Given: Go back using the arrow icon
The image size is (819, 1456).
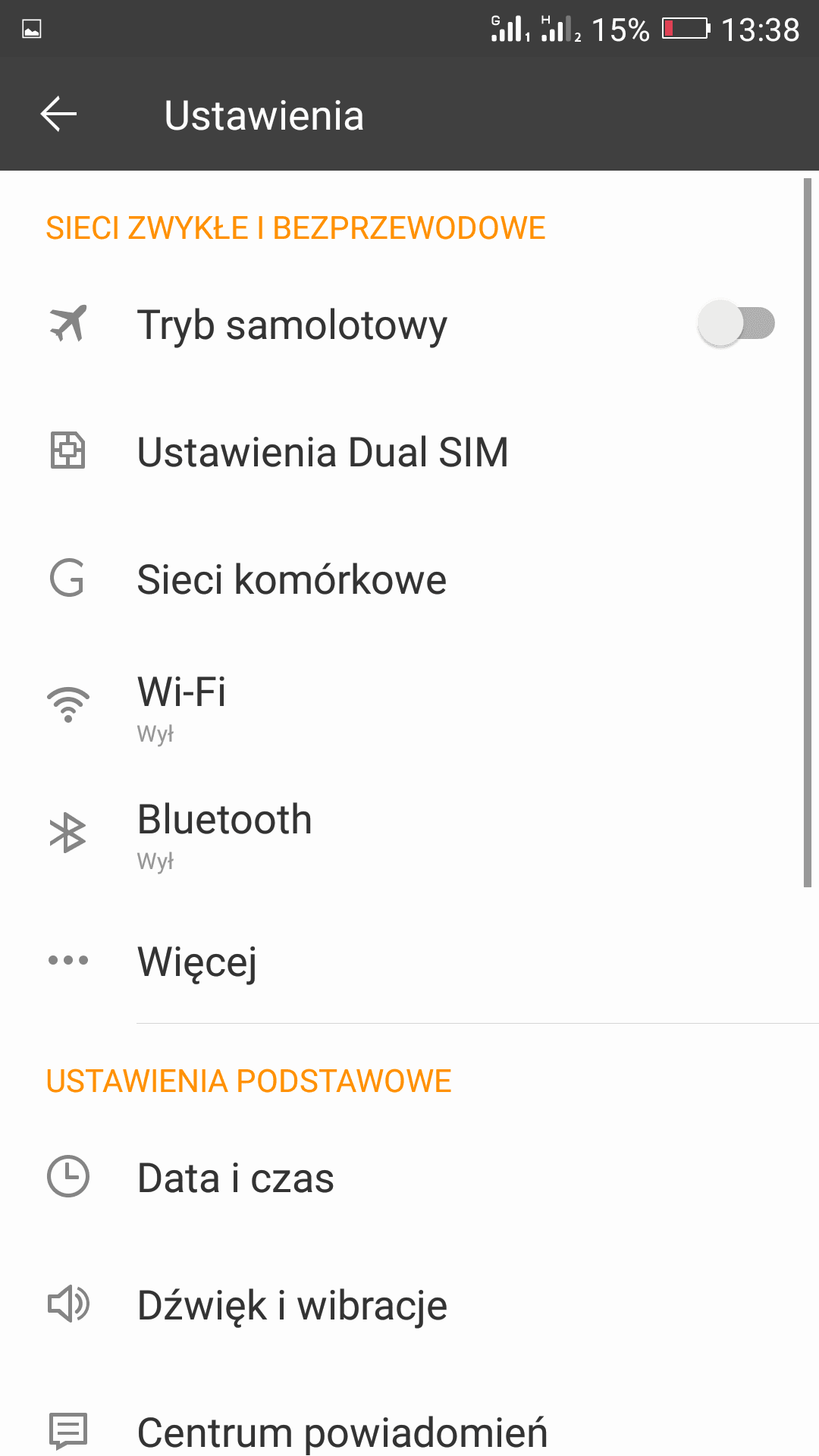Looking at the screenshot, I should (58, 115).
